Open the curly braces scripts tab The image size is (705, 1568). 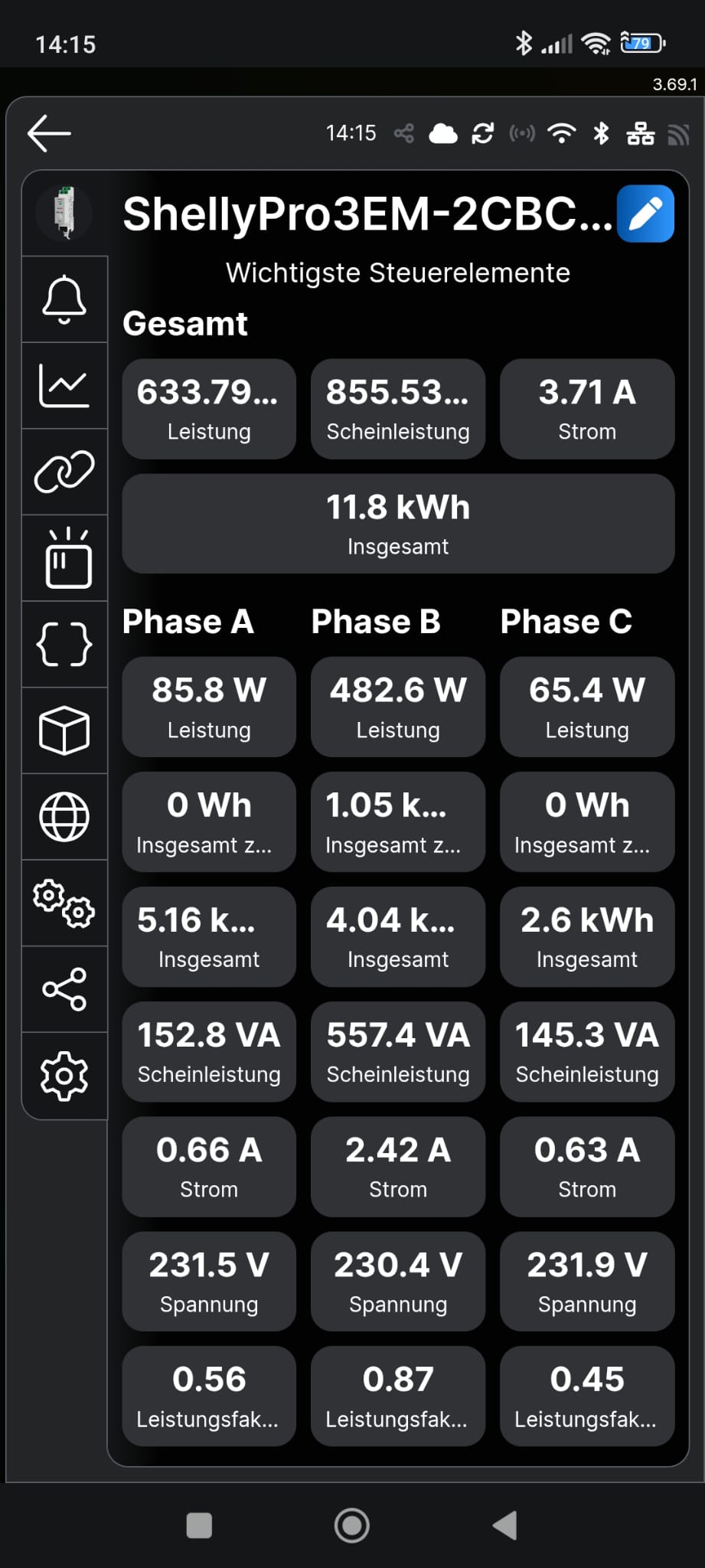coord(64,644)
